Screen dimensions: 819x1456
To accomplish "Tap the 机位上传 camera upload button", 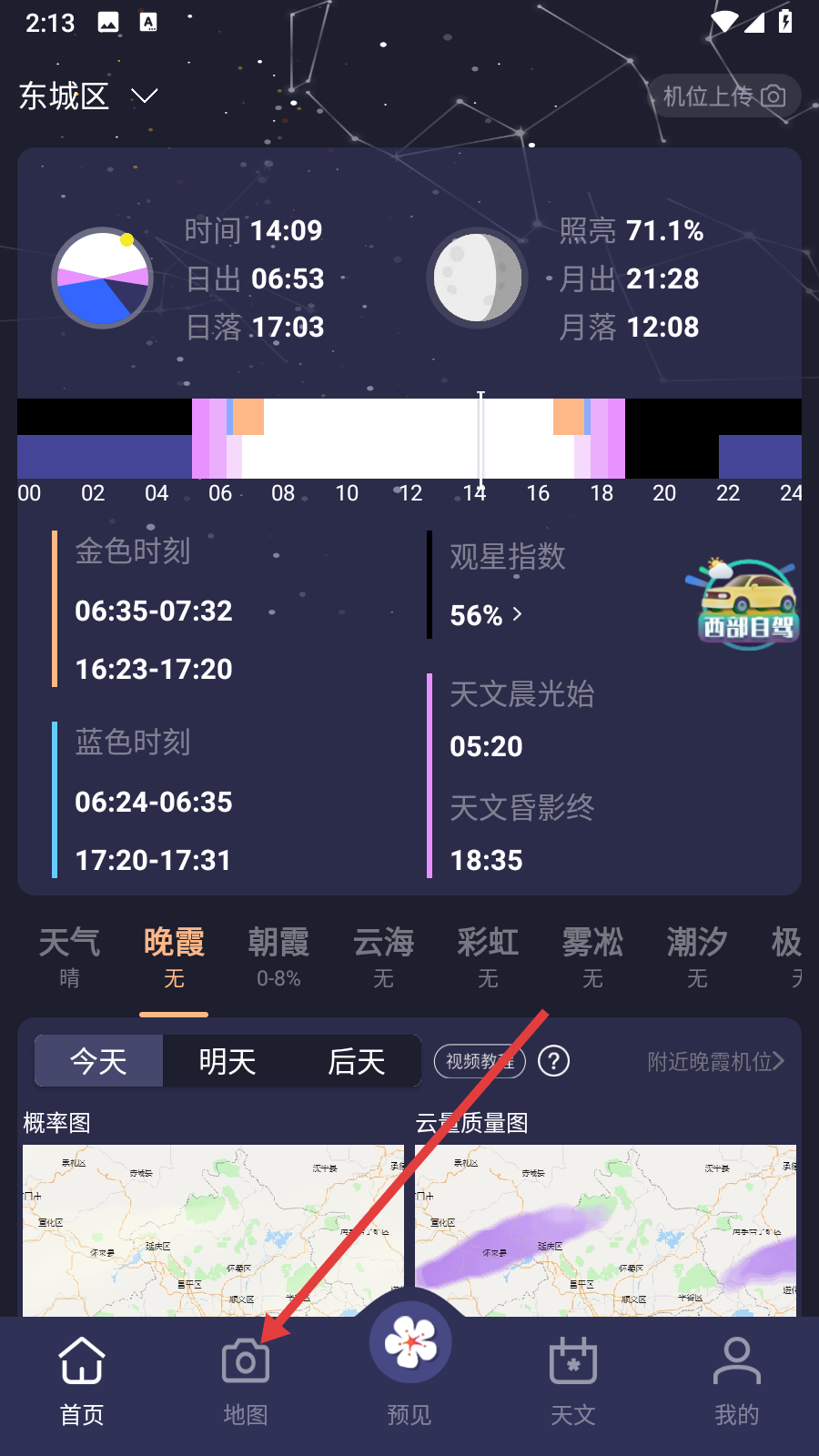I will click(724, 96).
